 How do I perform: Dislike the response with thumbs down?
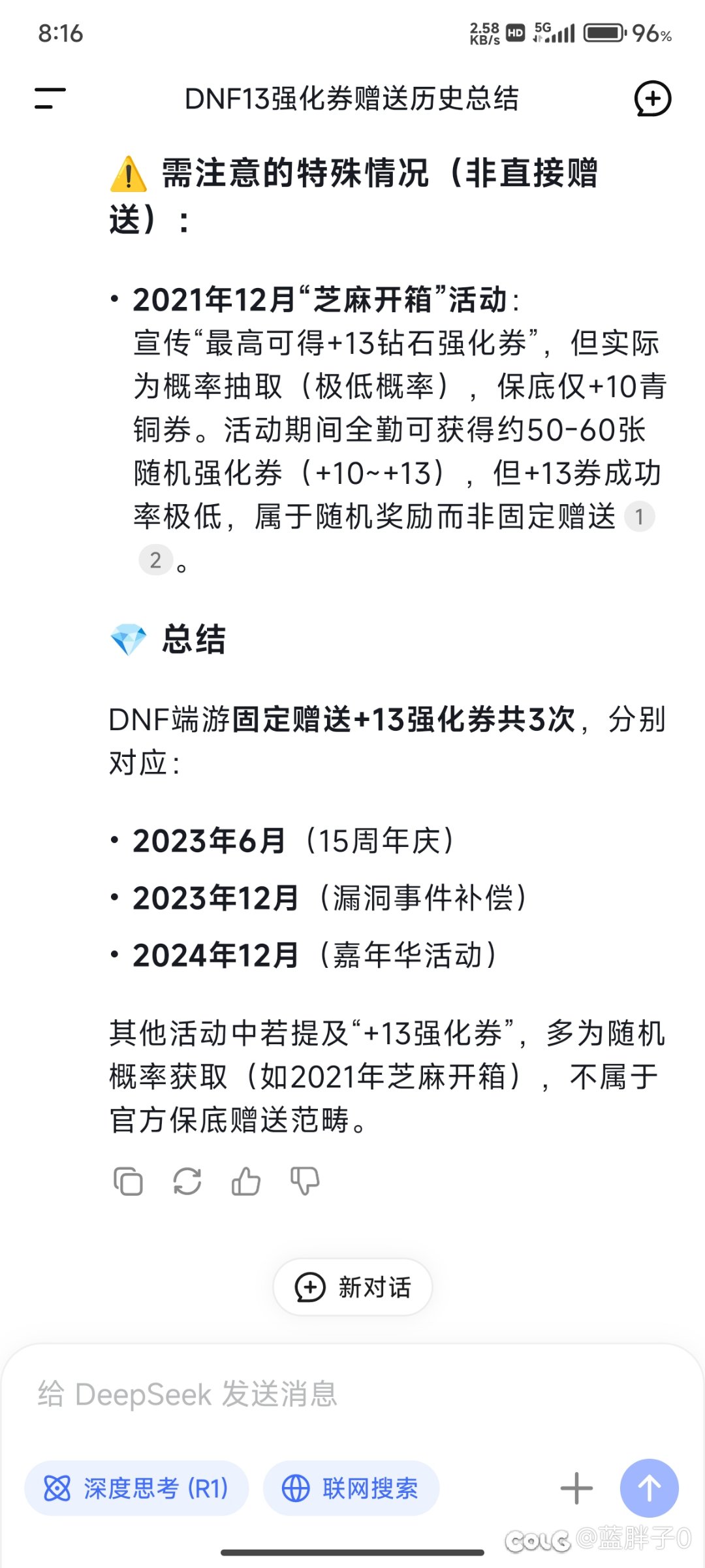point(305,1181)
